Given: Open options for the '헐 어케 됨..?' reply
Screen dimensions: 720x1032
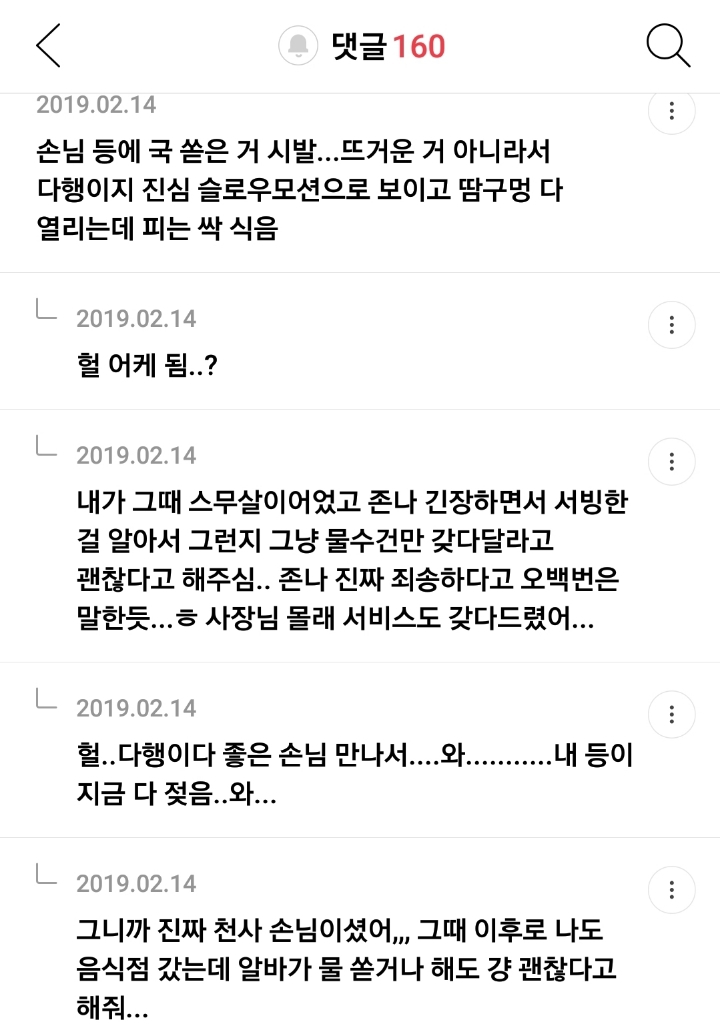Looking at the screenshot, I should point(672,325).
